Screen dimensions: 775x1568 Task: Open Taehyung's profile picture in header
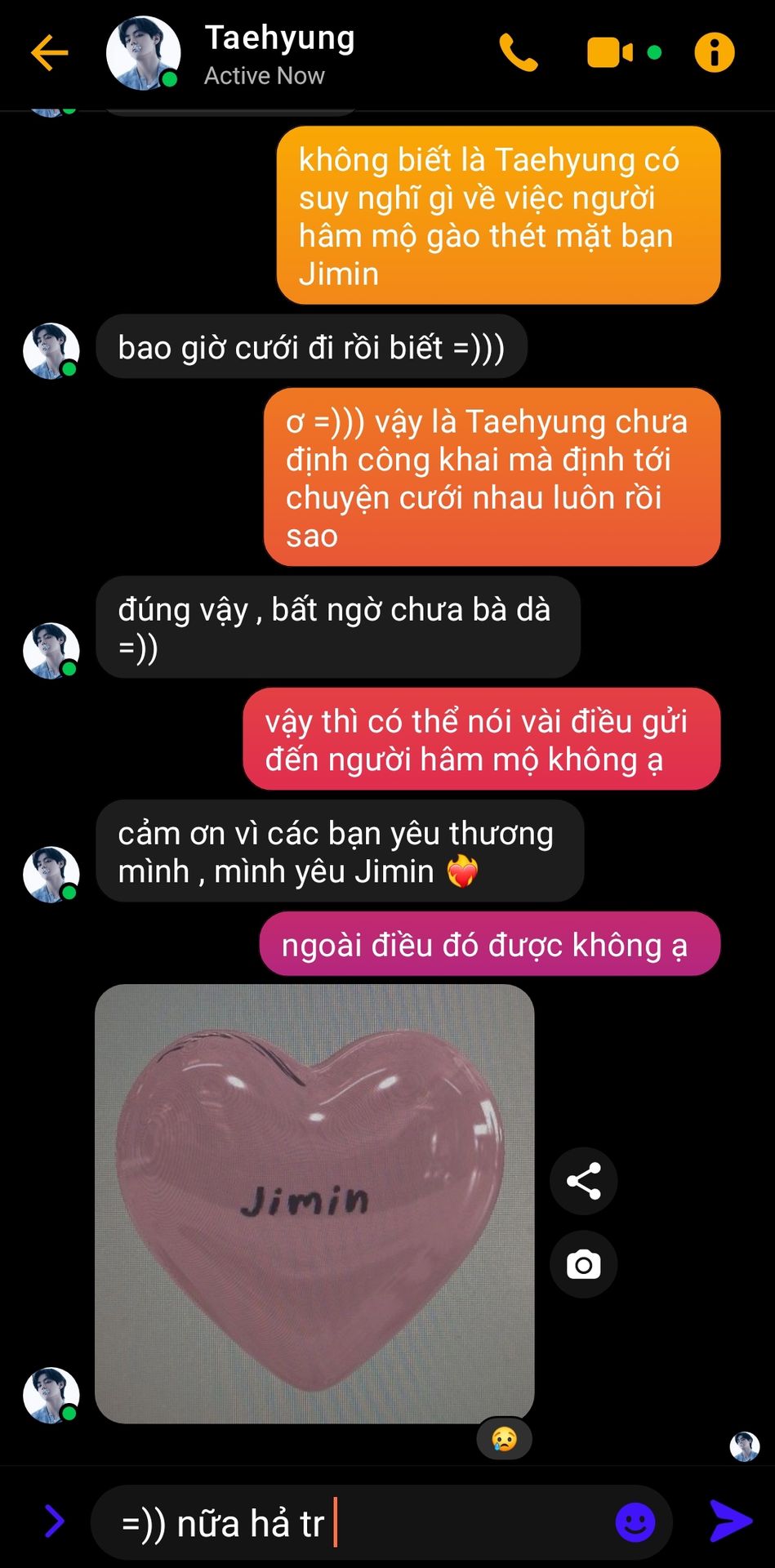[143, 53]
